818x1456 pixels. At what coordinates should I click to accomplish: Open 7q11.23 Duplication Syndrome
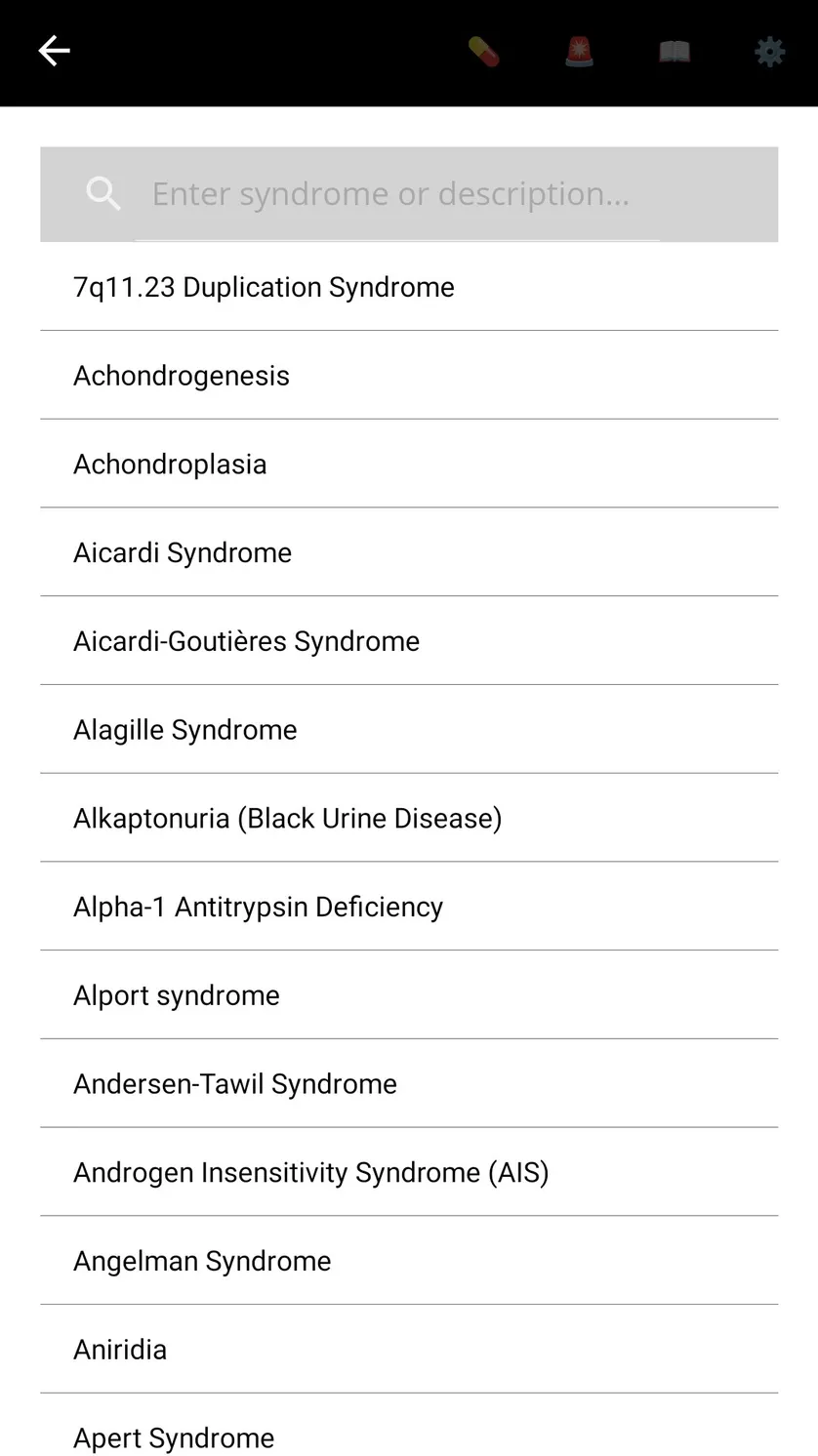coord(409,287)
